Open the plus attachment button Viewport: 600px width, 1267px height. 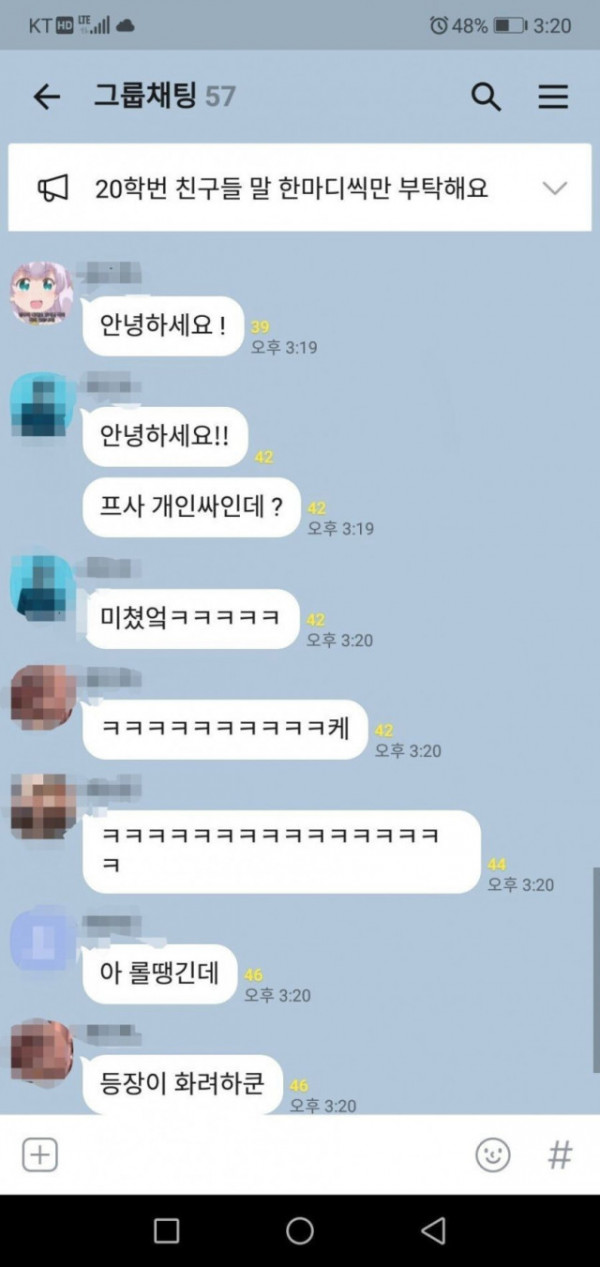40,1155
